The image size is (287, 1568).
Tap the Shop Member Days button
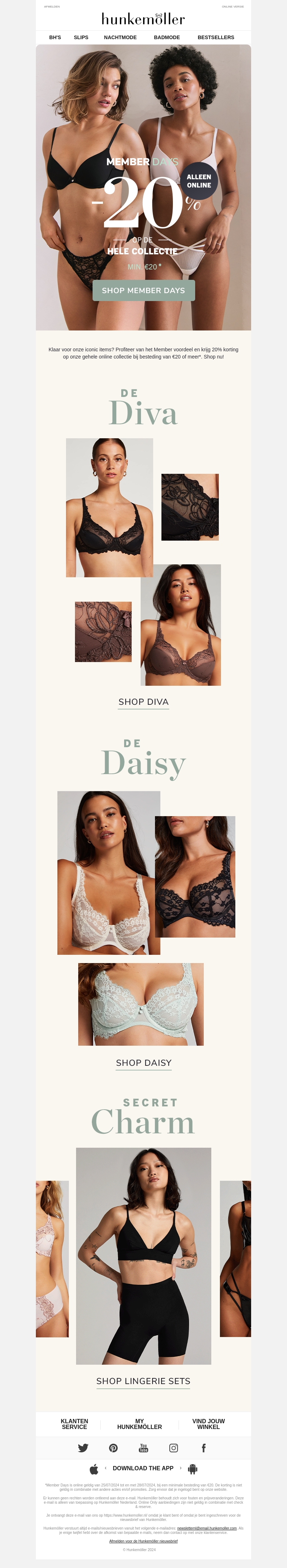(143, 290)
